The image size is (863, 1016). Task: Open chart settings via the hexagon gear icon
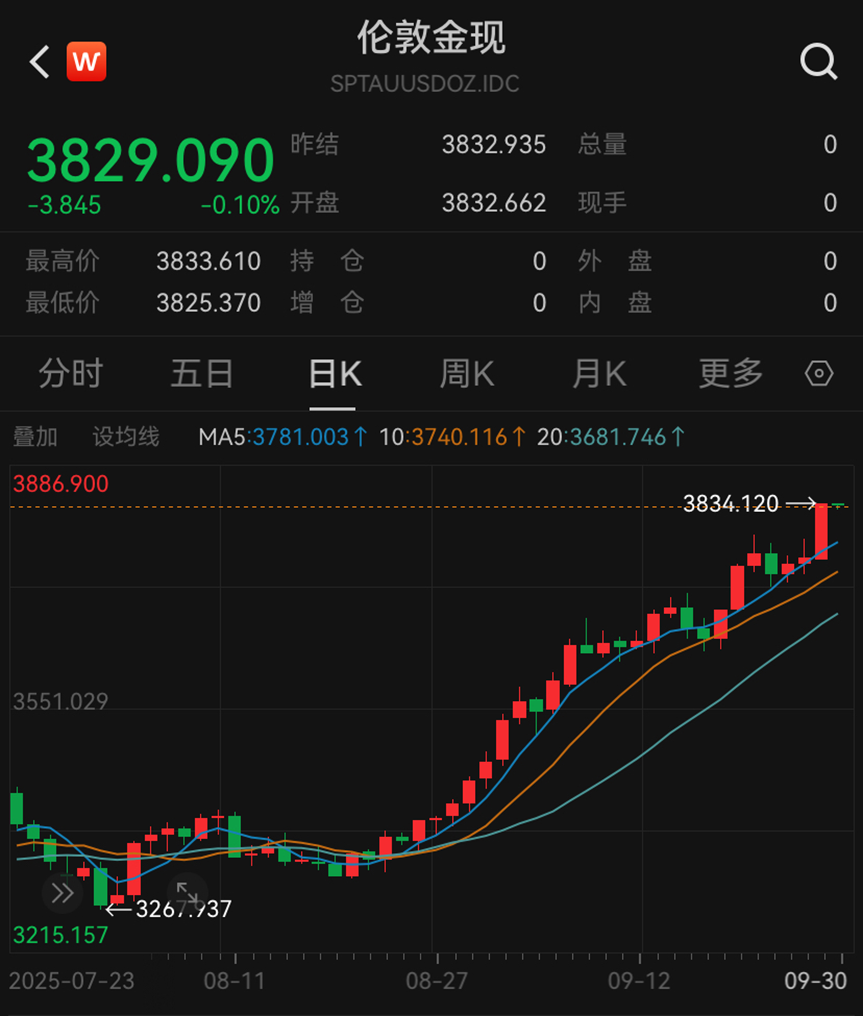tap(818, 372)
